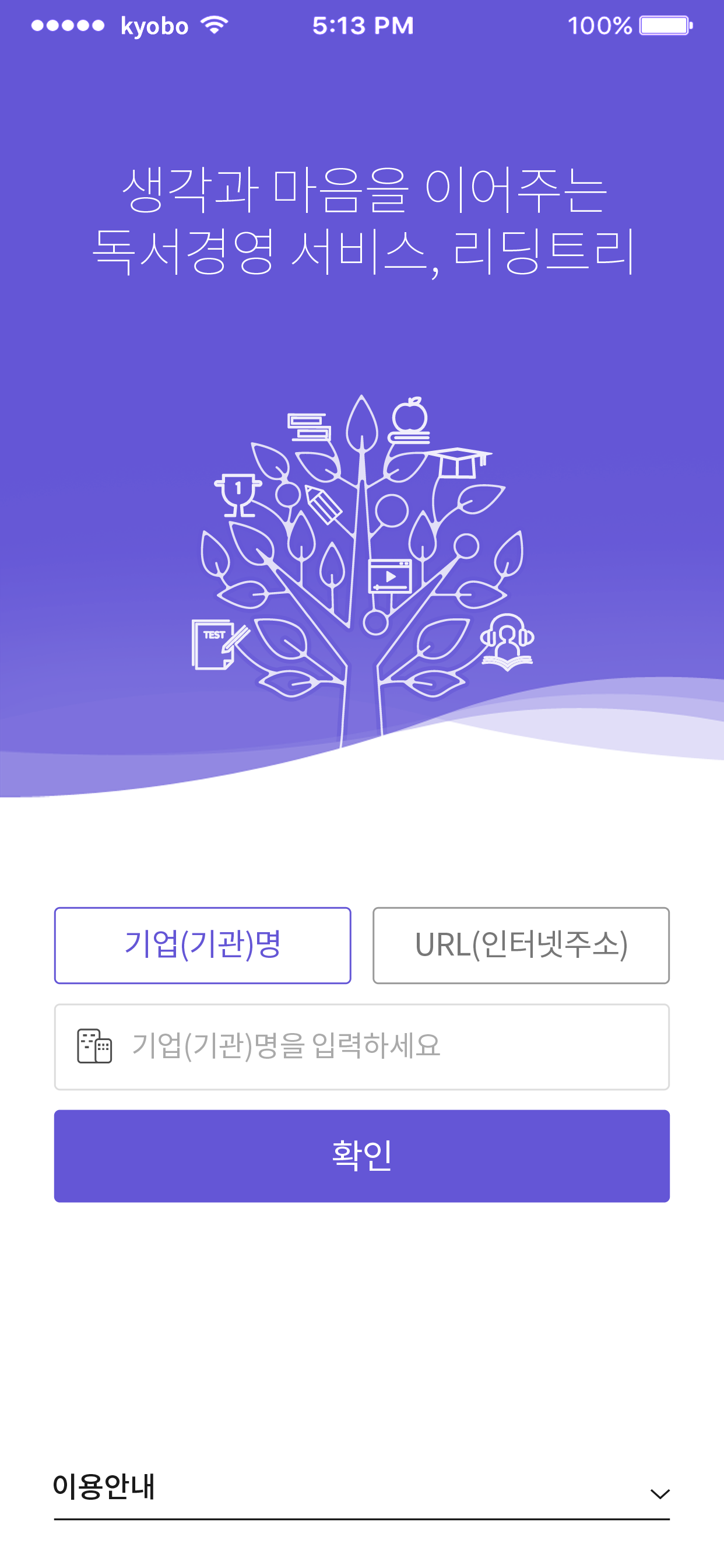Viewport: 724px width, 1568px height.
Task: Click the building icon inside the input field
Action: 95,1045
